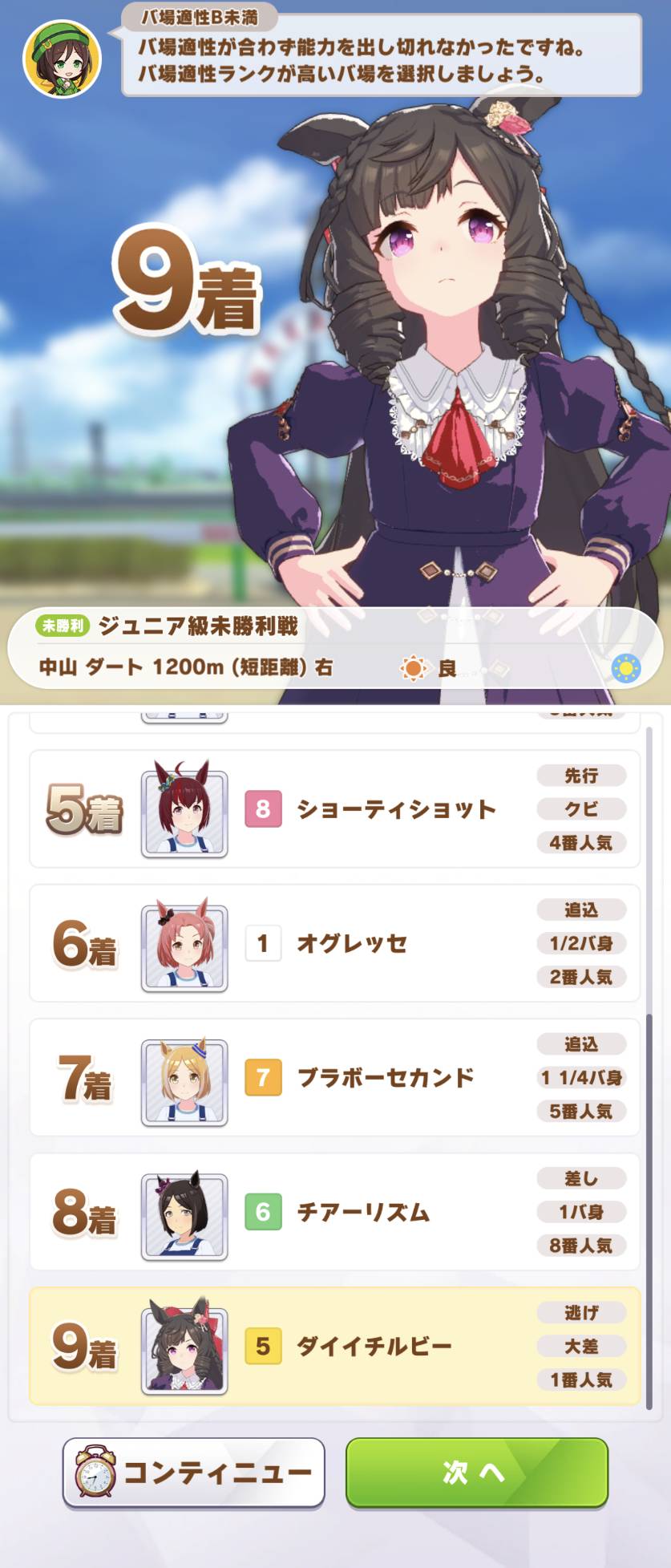The height and width of the screenshot is (1568, 671).
Task: Tap the コンティニュー (continue) button
Action: 194,1473
